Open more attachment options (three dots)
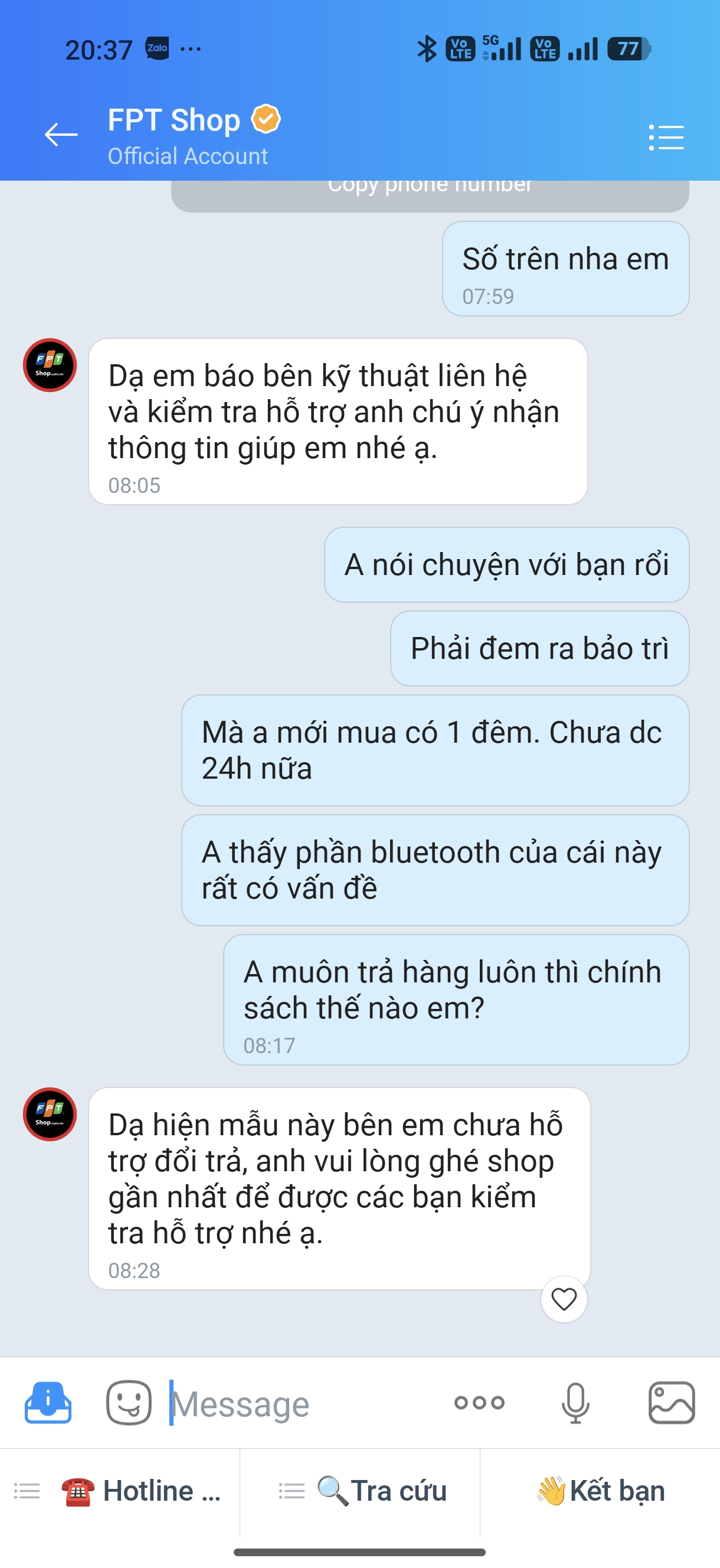 (479, 1403)
